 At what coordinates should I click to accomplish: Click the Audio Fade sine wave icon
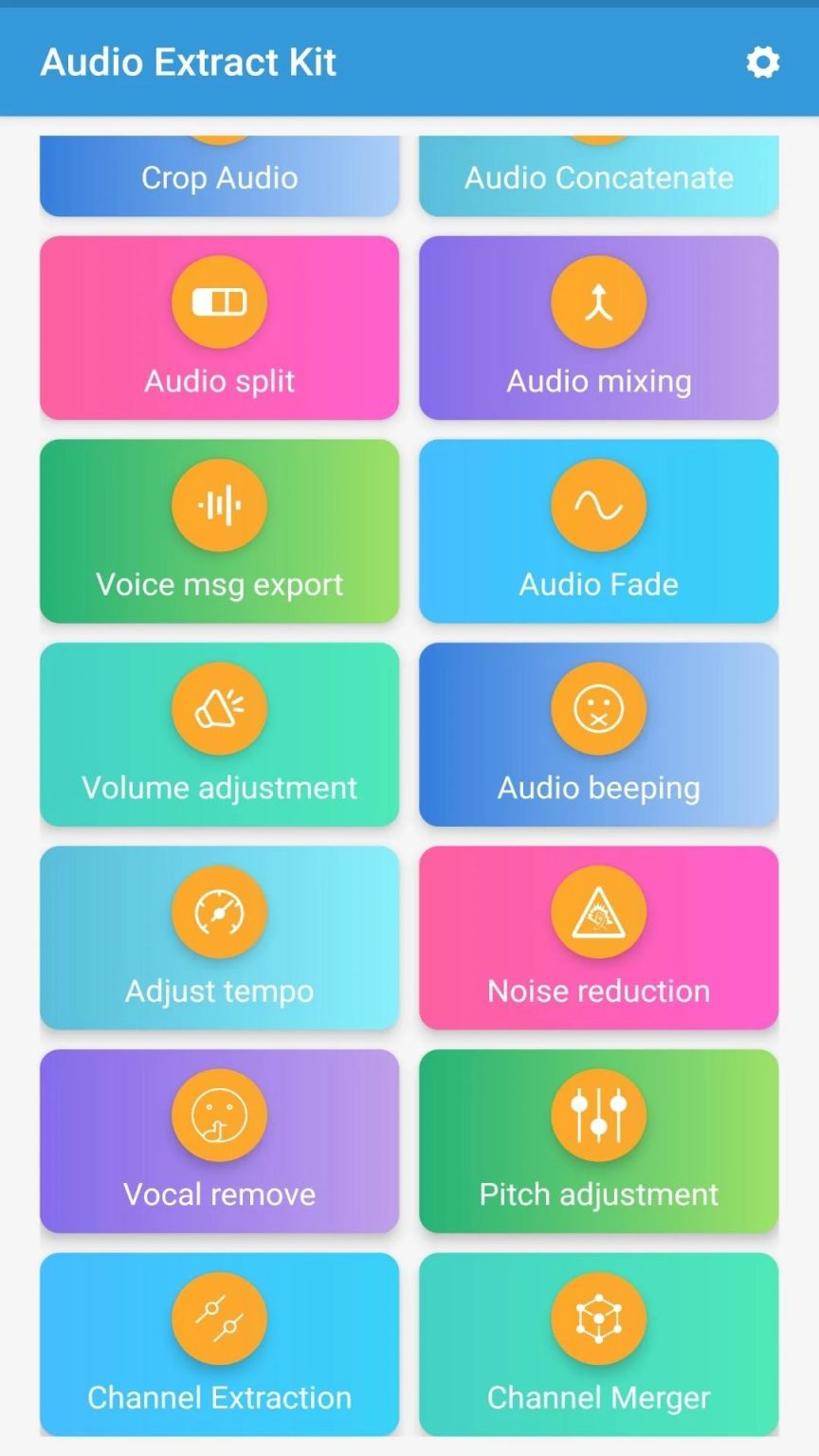click(x=598, y=504)
